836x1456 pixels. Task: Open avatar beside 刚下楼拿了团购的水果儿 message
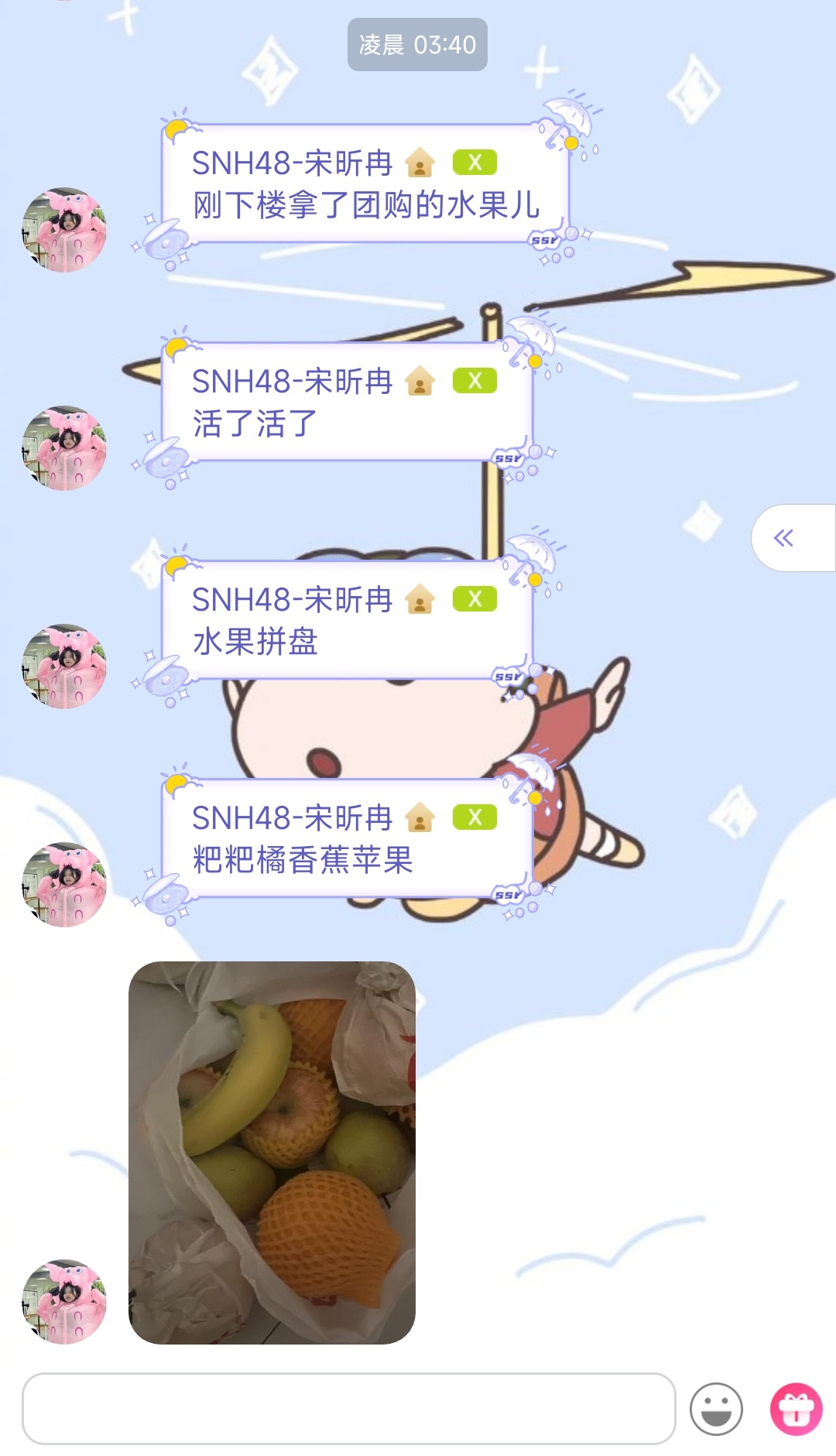[64, 230]
